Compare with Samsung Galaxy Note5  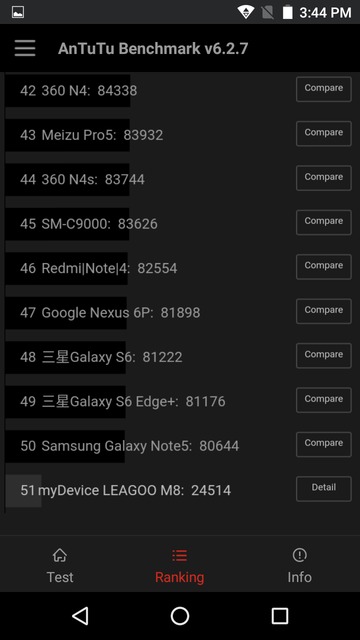pyautogui.click(x=324, y=444)
